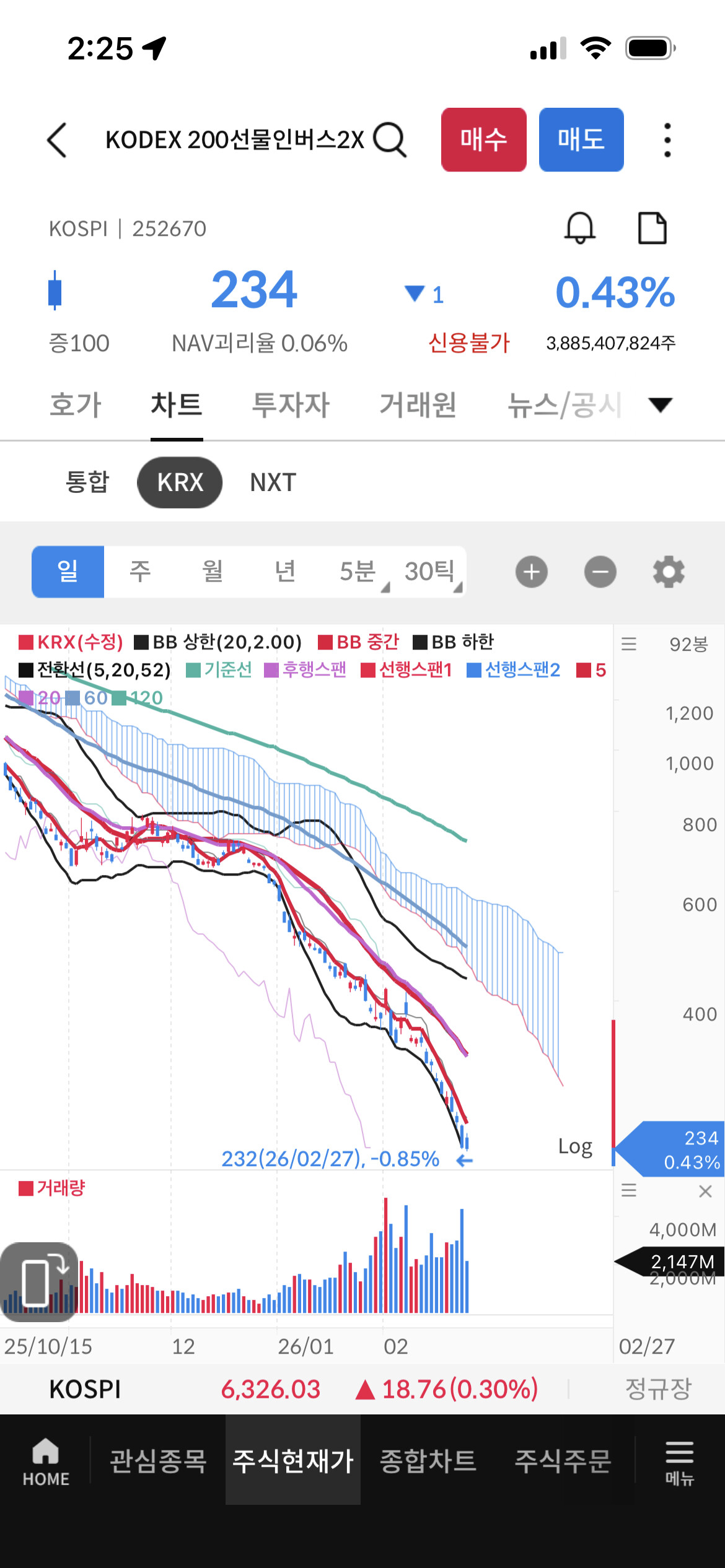
Task: Switch to the 투자자 tab
Action: pyautogui.click(x=291, y=405)
